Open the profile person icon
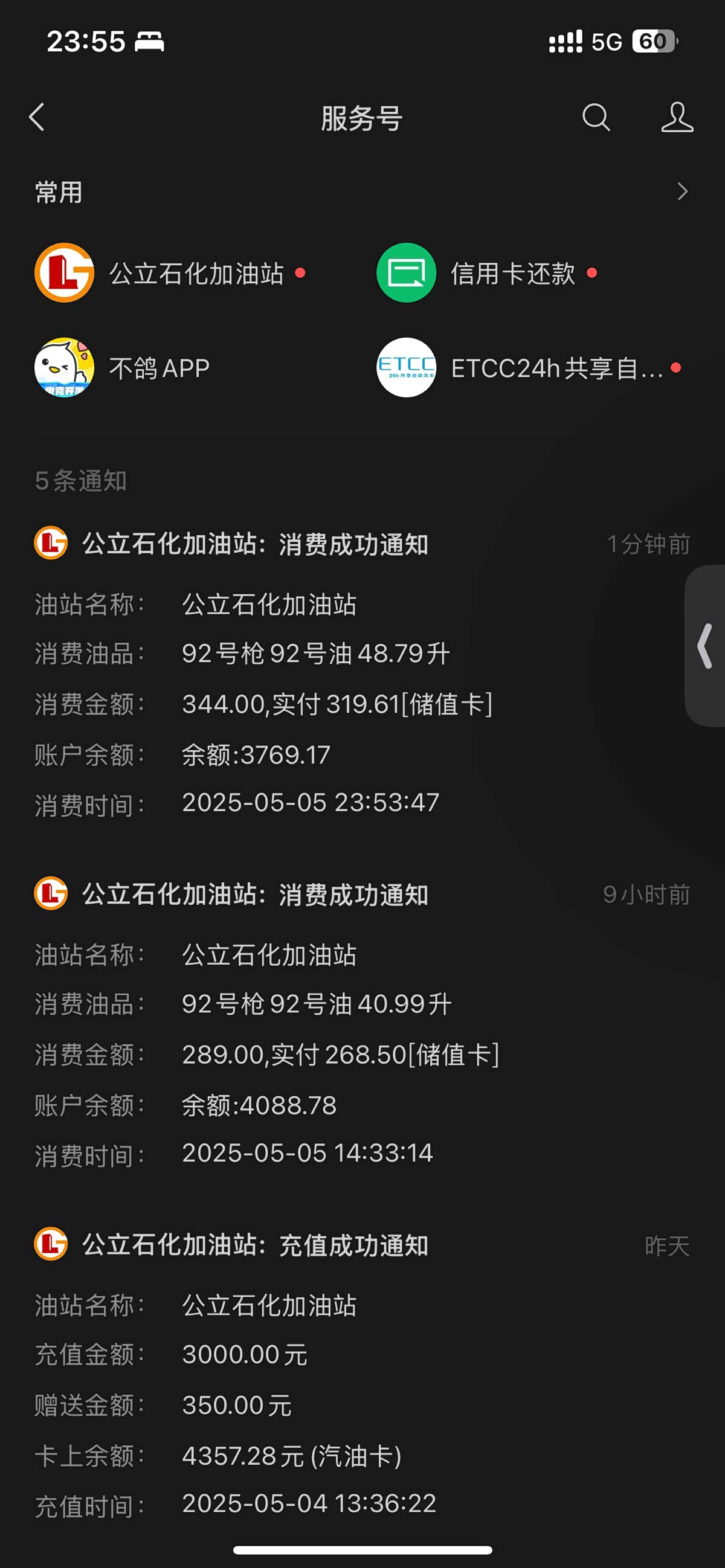The image size is (725, 1568). tap(676, 117)
